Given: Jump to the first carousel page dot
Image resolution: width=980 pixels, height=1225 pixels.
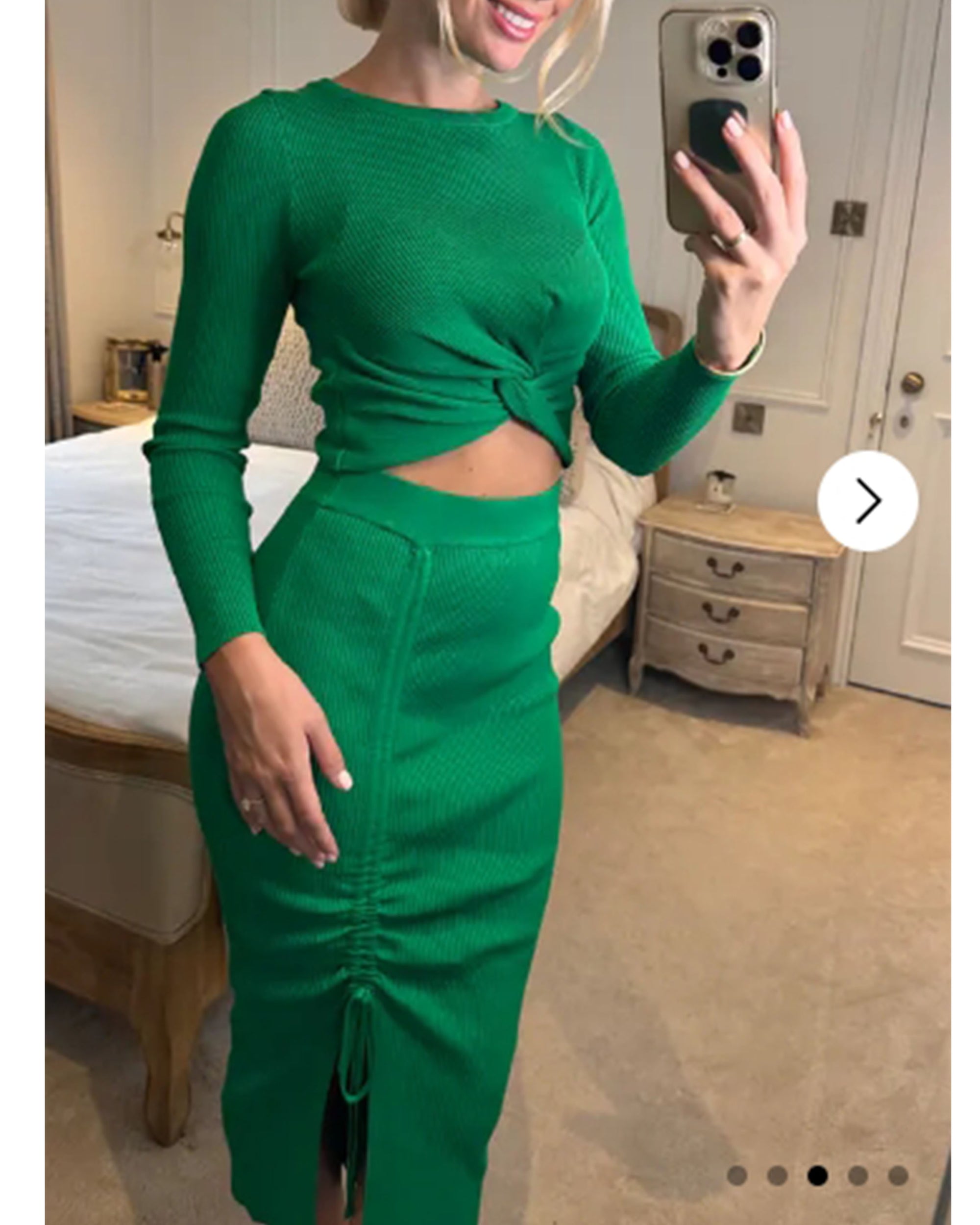Looking at the screenshot, I should pyautogui.click(x=737, y=1176).
